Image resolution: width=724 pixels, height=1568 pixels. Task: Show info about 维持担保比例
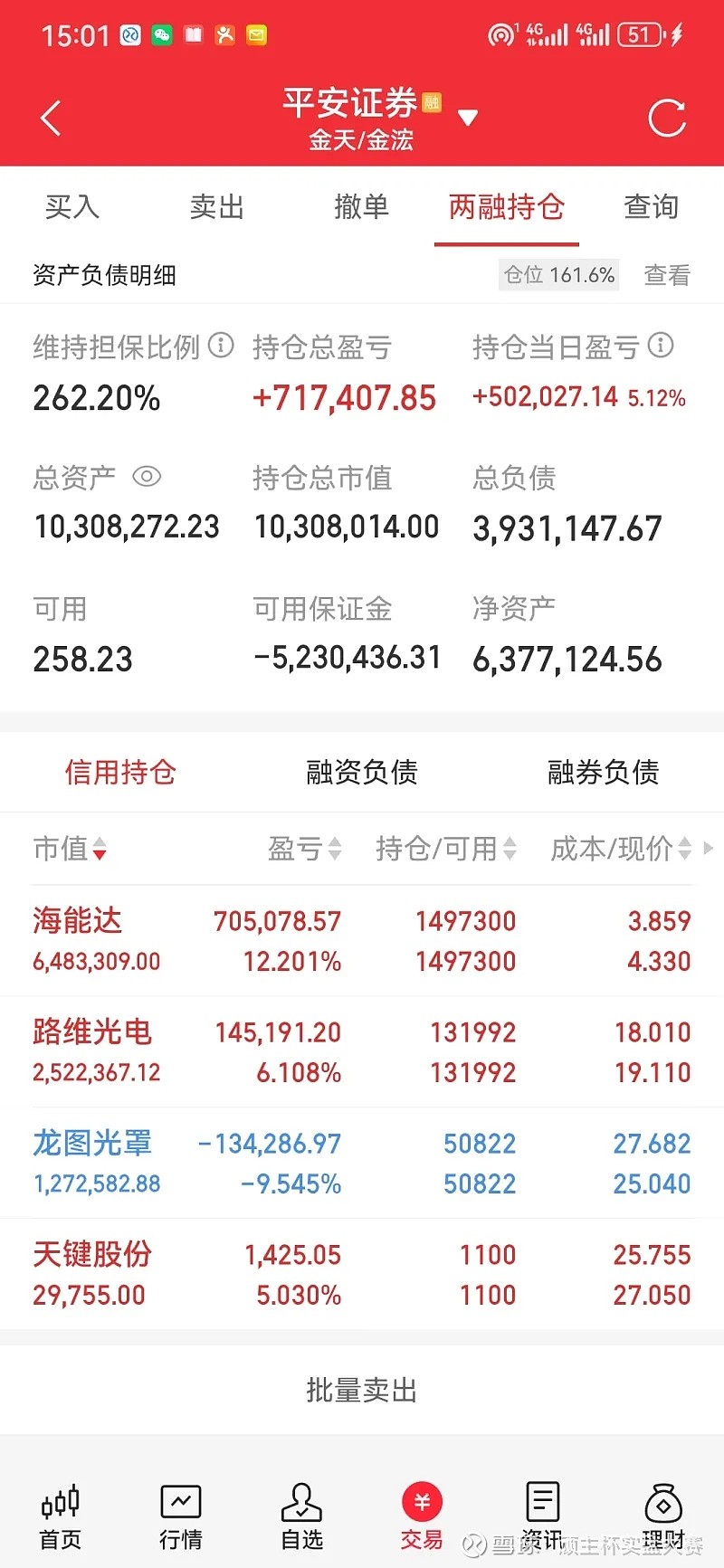(221, 345)
